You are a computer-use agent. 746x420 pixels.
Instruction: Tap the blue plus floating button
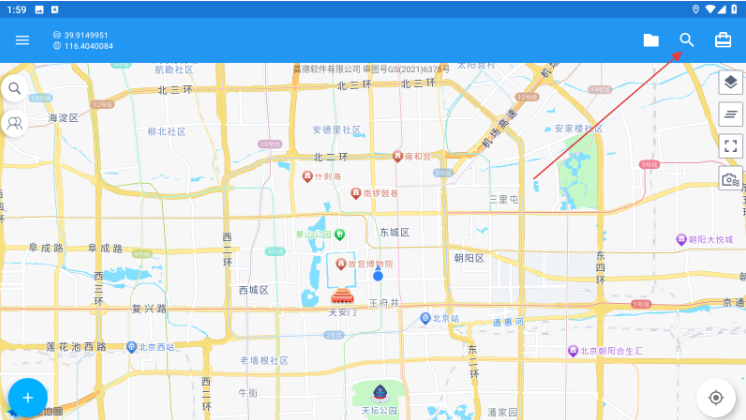[28, 398]
